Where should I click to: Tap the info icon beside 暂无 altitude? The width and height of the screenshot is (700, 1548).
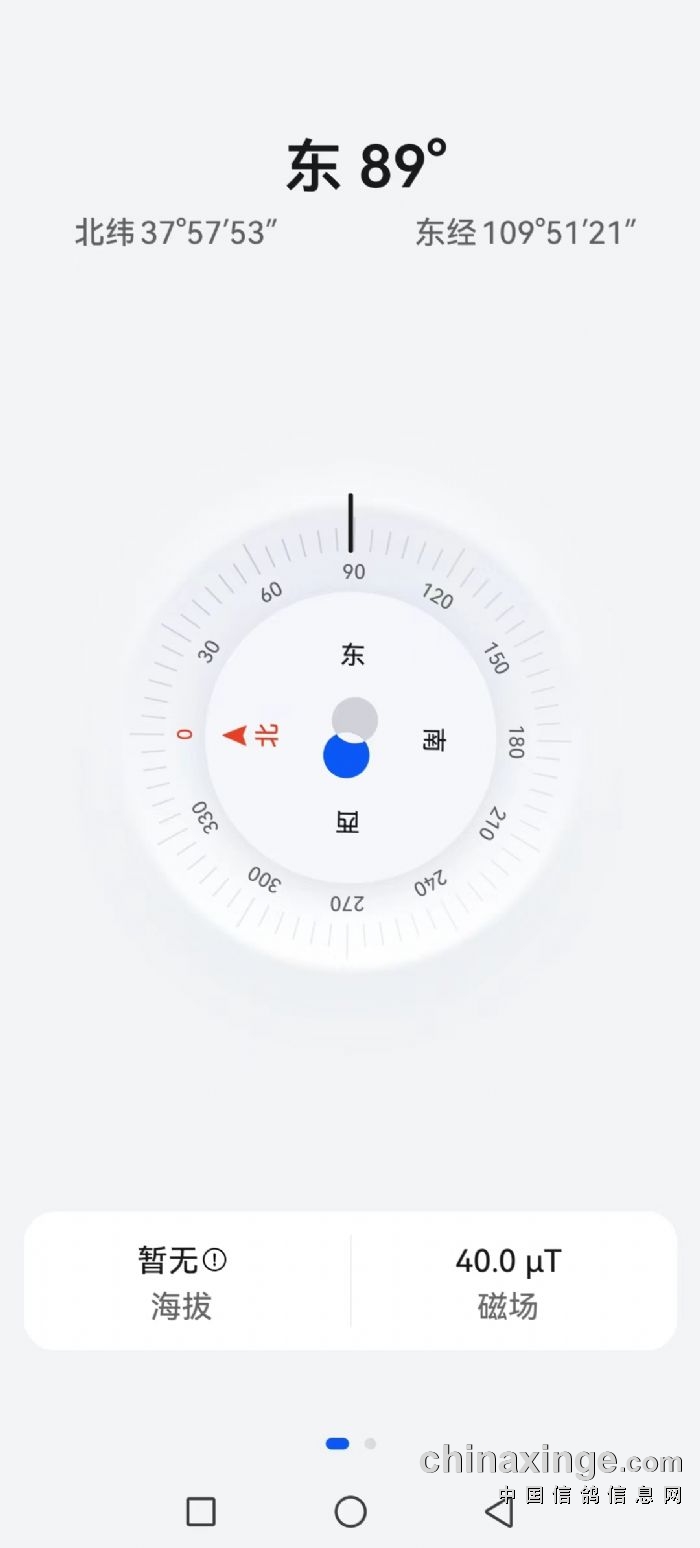click(x=215, y=1260)
